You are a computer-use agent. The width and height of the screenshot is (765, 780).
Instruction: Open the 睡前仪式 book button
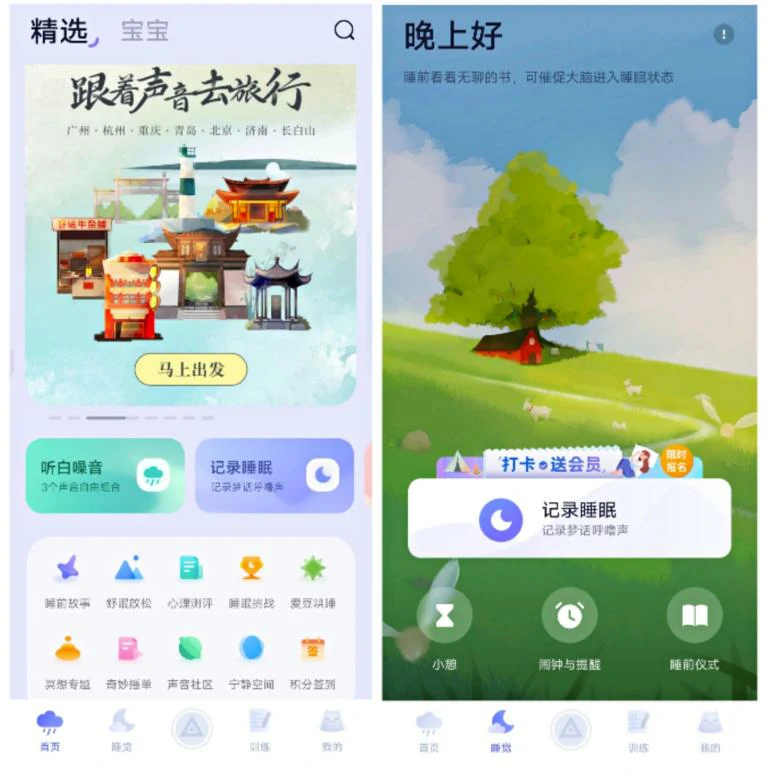coord(694,617)
